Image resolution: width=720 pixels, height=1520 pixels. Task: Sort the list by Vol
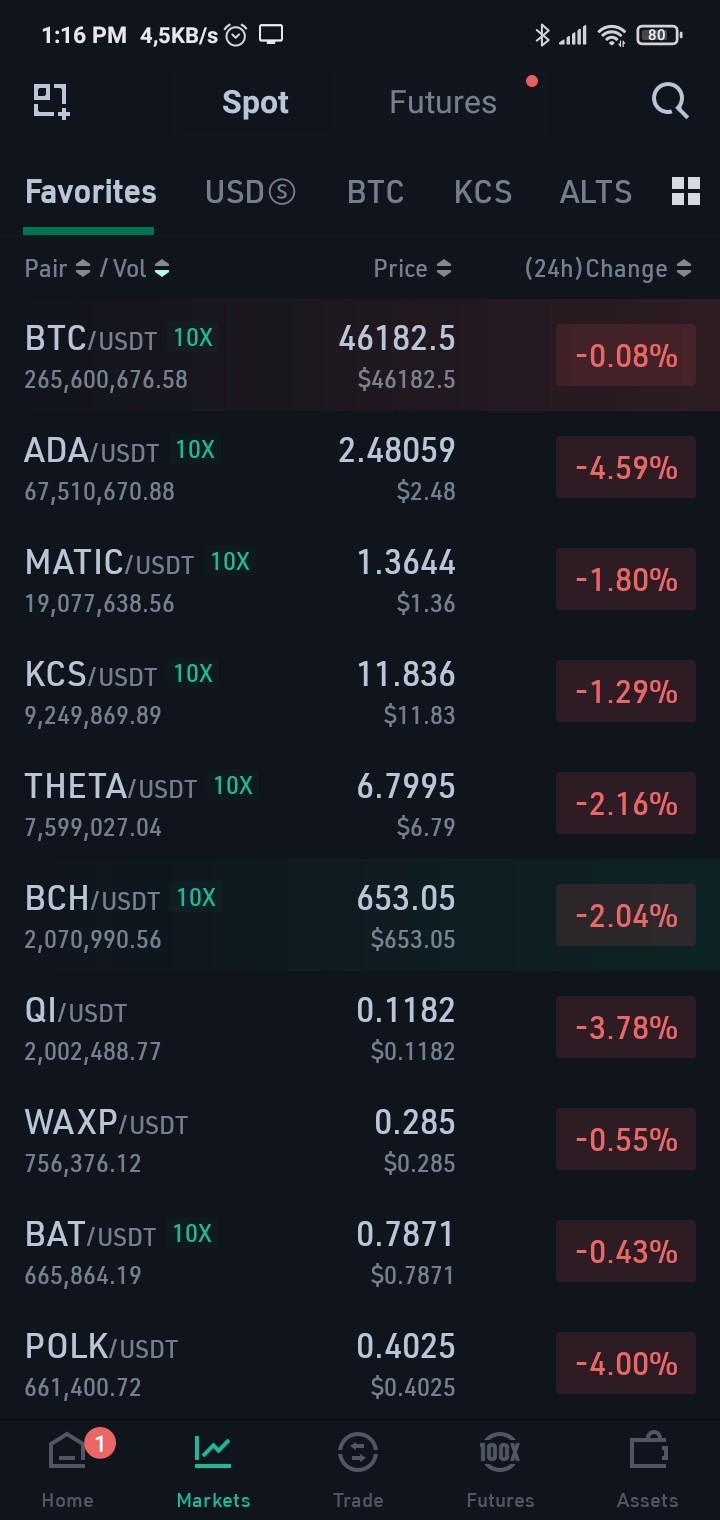tap(141, 268)
